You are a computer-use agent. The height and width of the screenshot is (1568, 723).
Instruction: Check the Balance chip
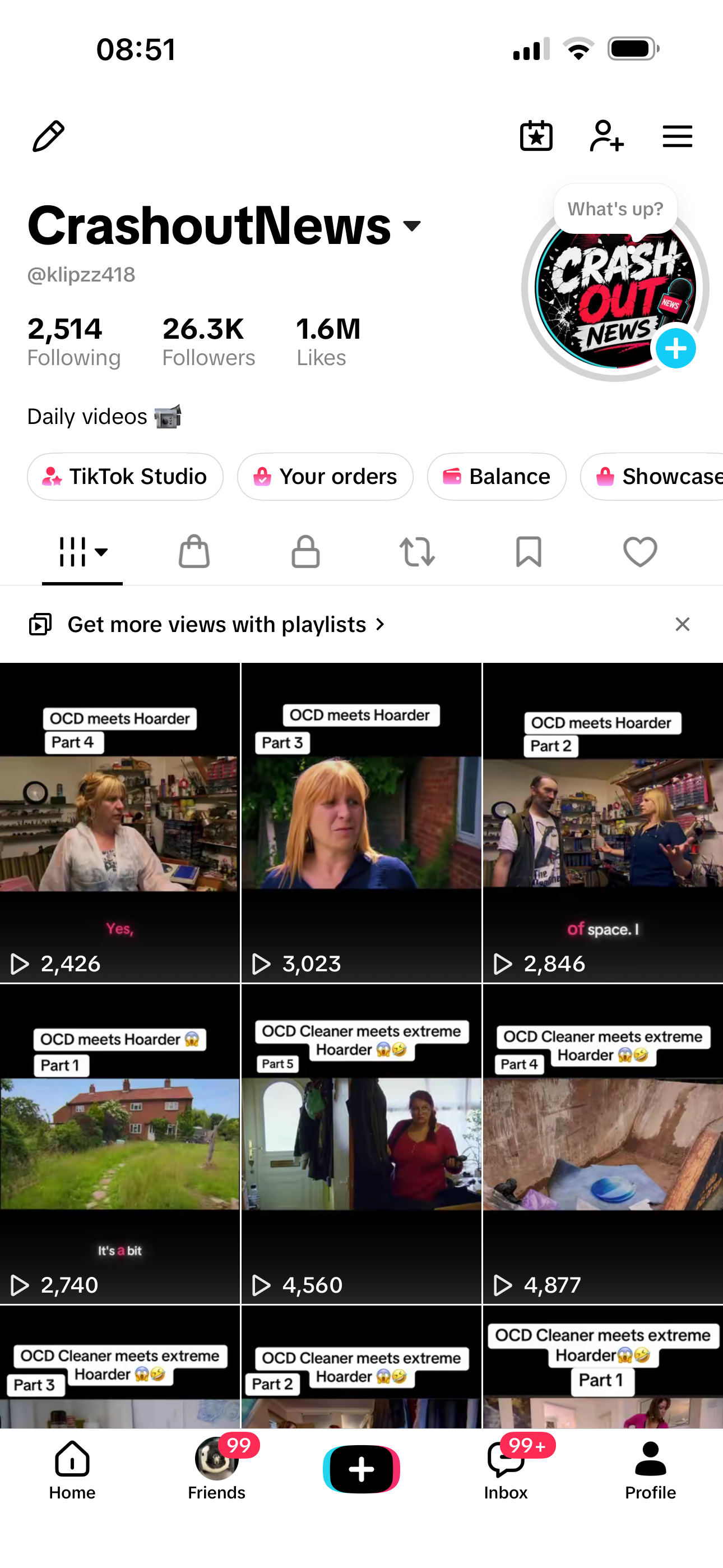(x=497, y=477)
